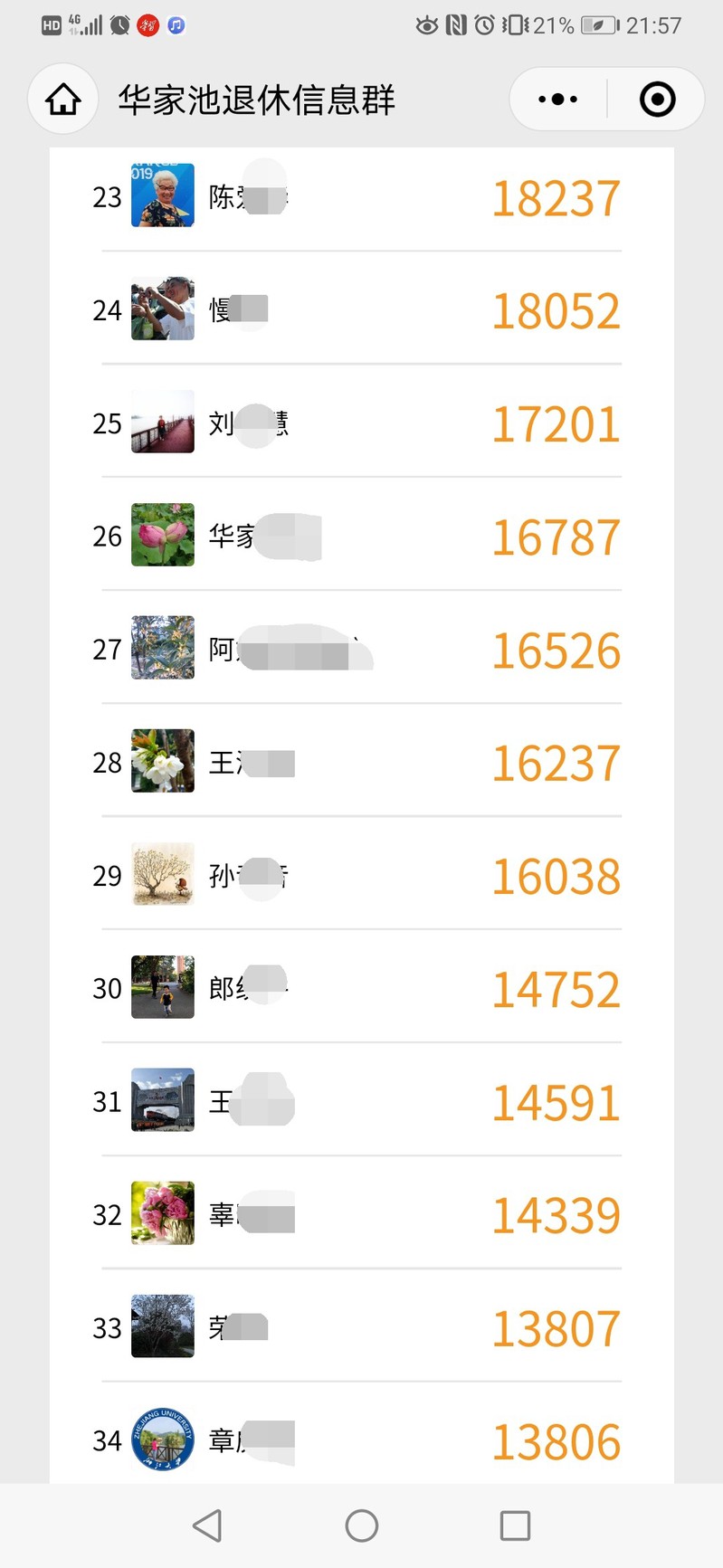Go to the mini program home page
Screen dimensions: 723x1568
63,100
